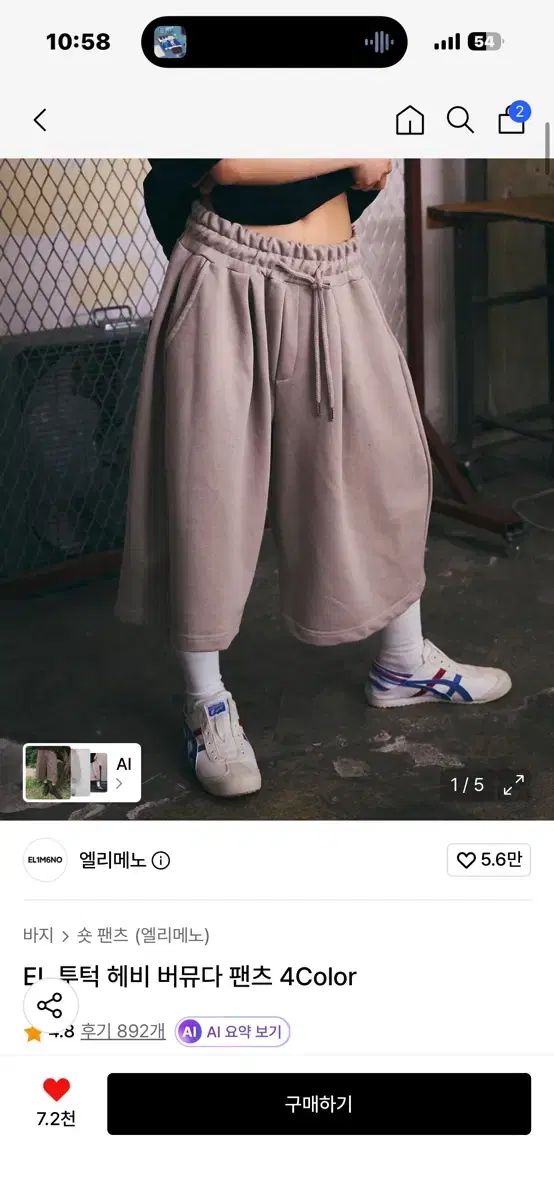Tap AI 요약 보기 review summary
Viewport: 554px width, 1200px height.
tap(233, 1032)
